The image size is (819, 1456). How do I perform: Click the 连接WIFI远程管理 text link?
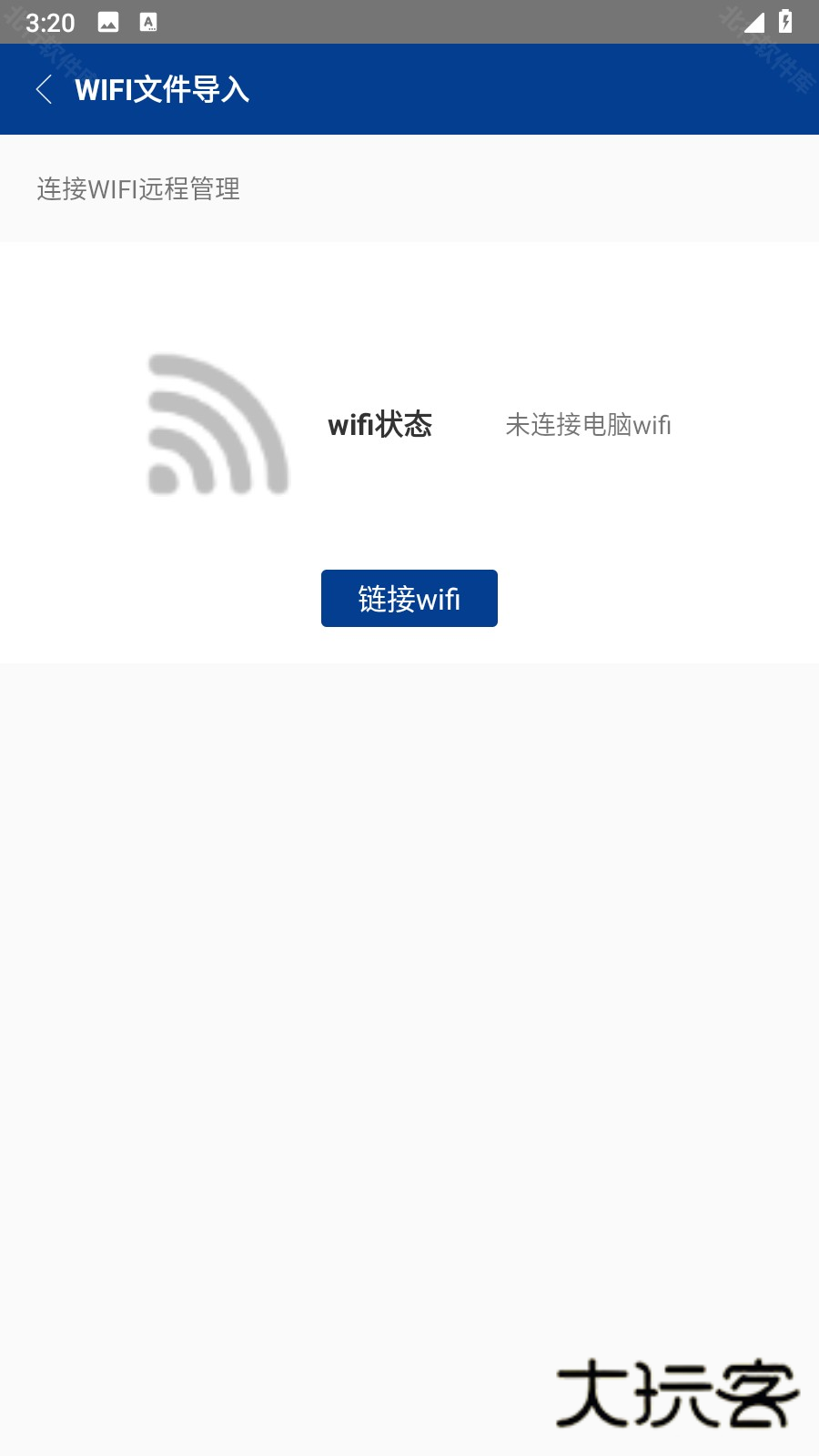tap(137, 190)
